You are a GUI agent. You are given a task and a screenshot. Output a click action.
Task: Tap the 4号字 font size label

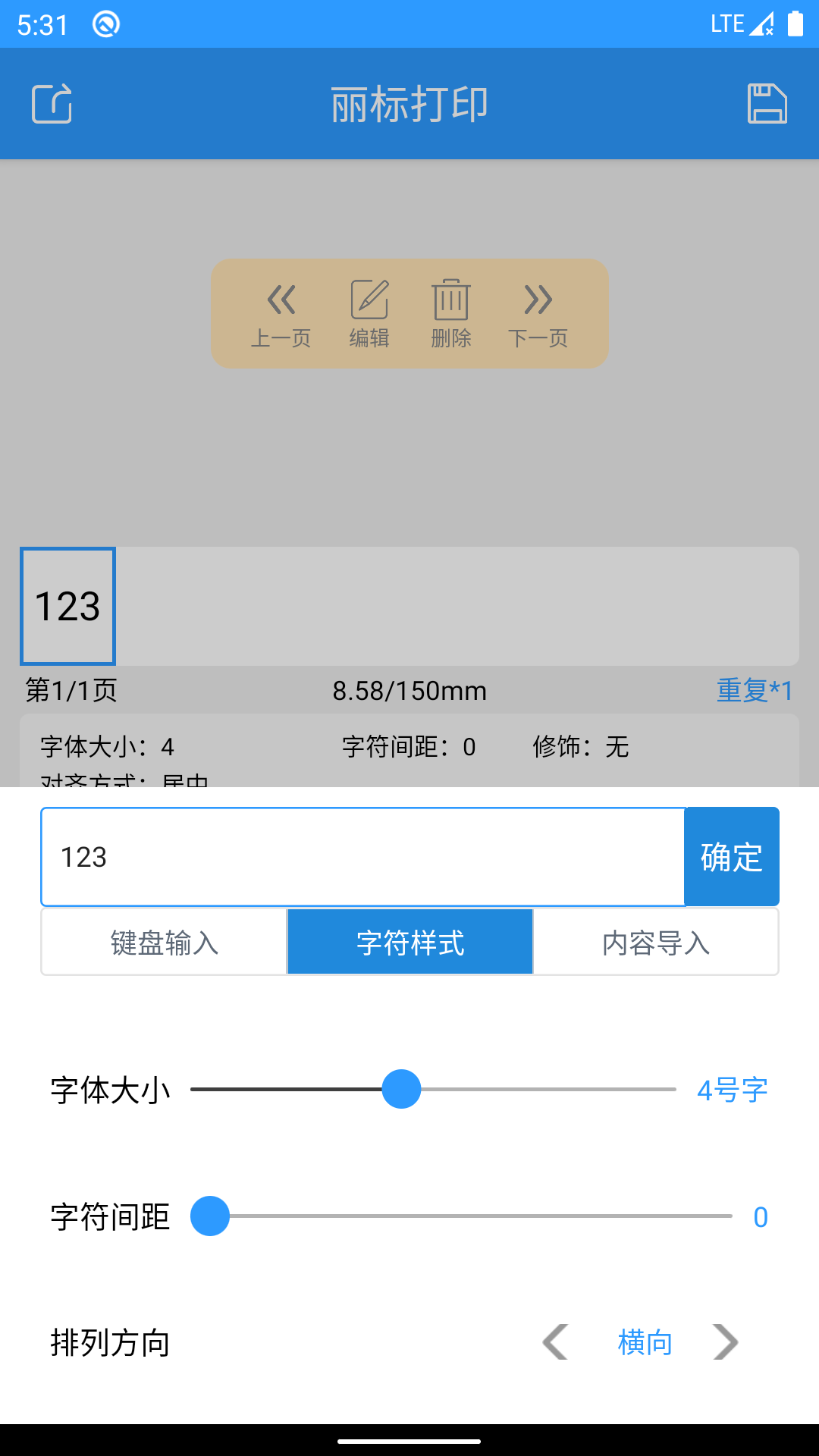pyautogui.click(x=730, y=1088)
